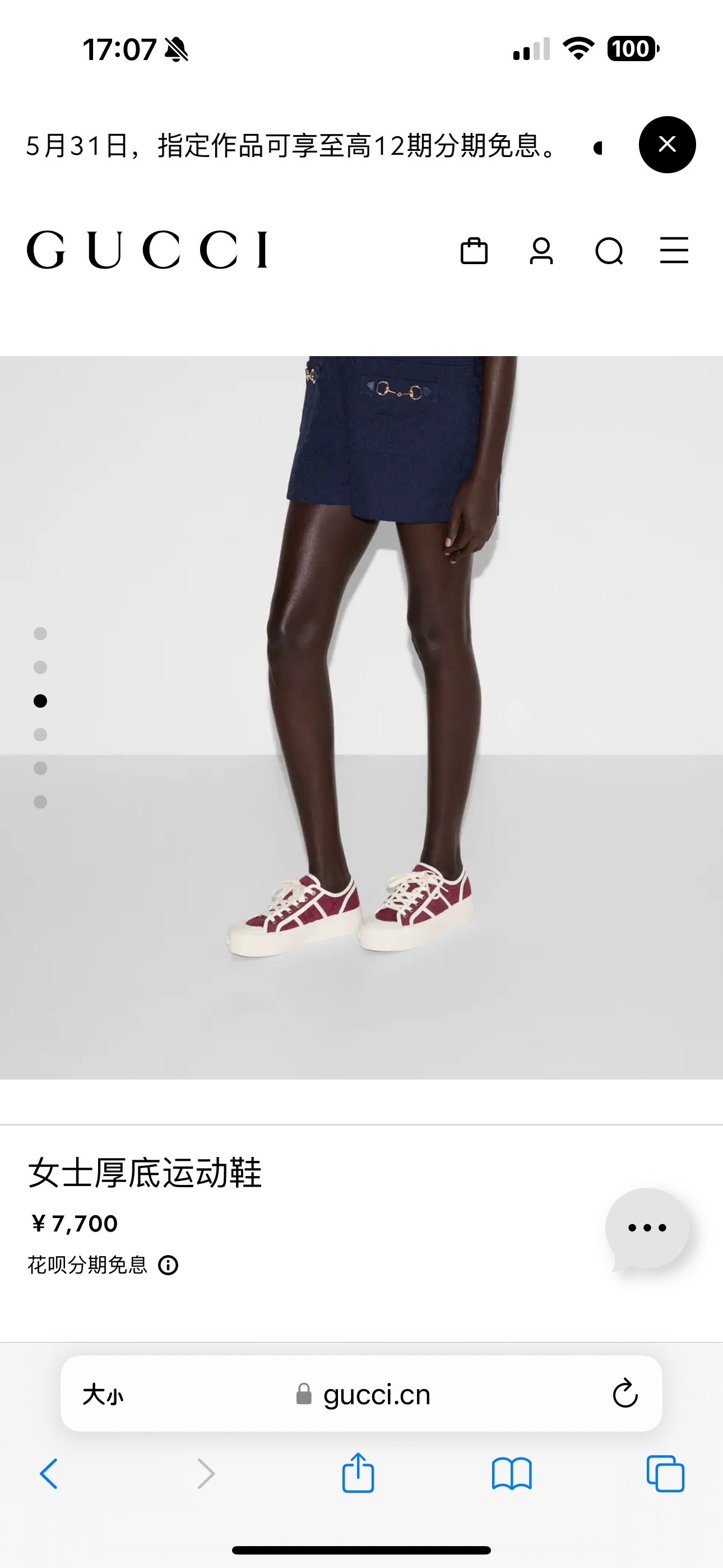Image resolution: width=723 pixels, height=1568 pixels.
Task: Open the product photo full view
Action: [x=361, y=717]
